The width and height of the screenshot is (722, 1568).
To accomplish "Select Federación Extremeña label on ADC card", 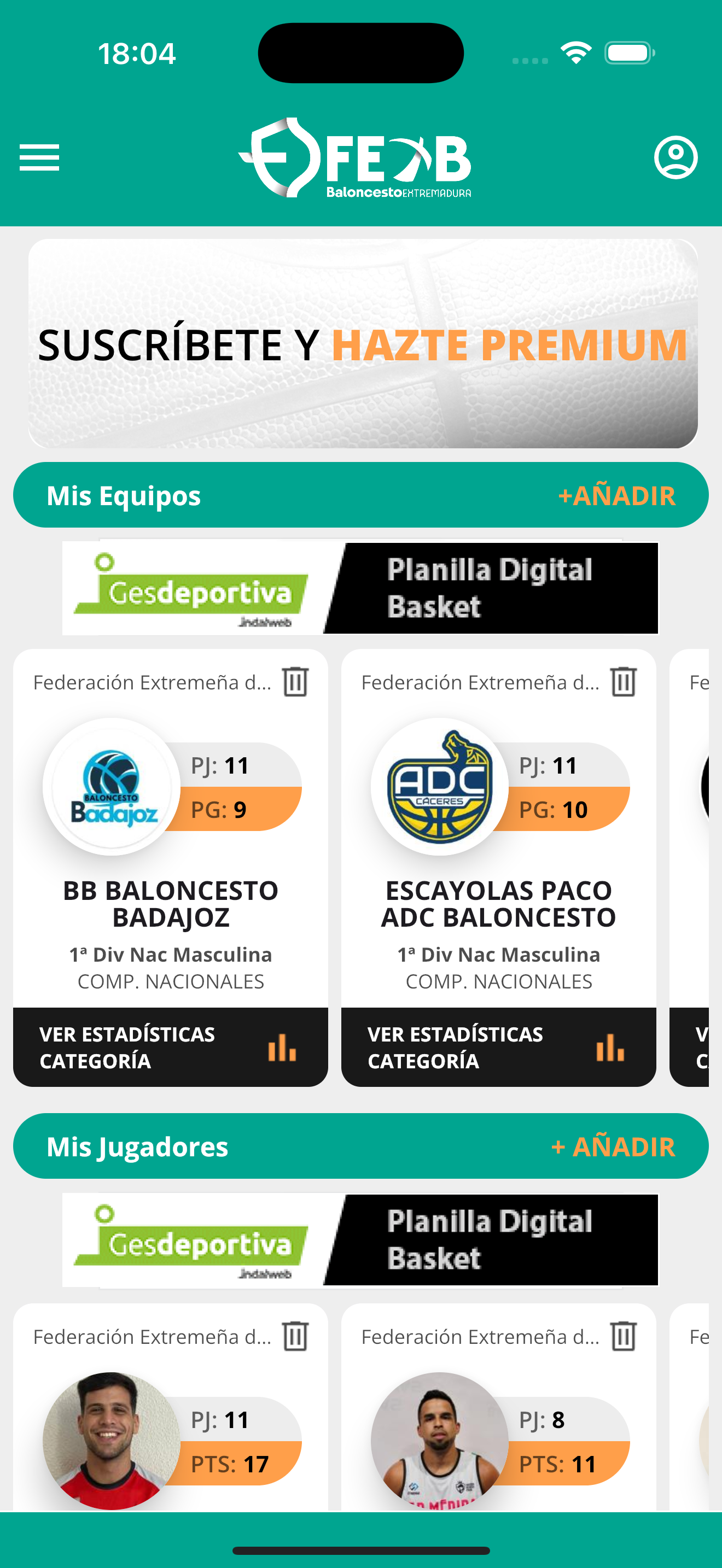I will (481, 682).
